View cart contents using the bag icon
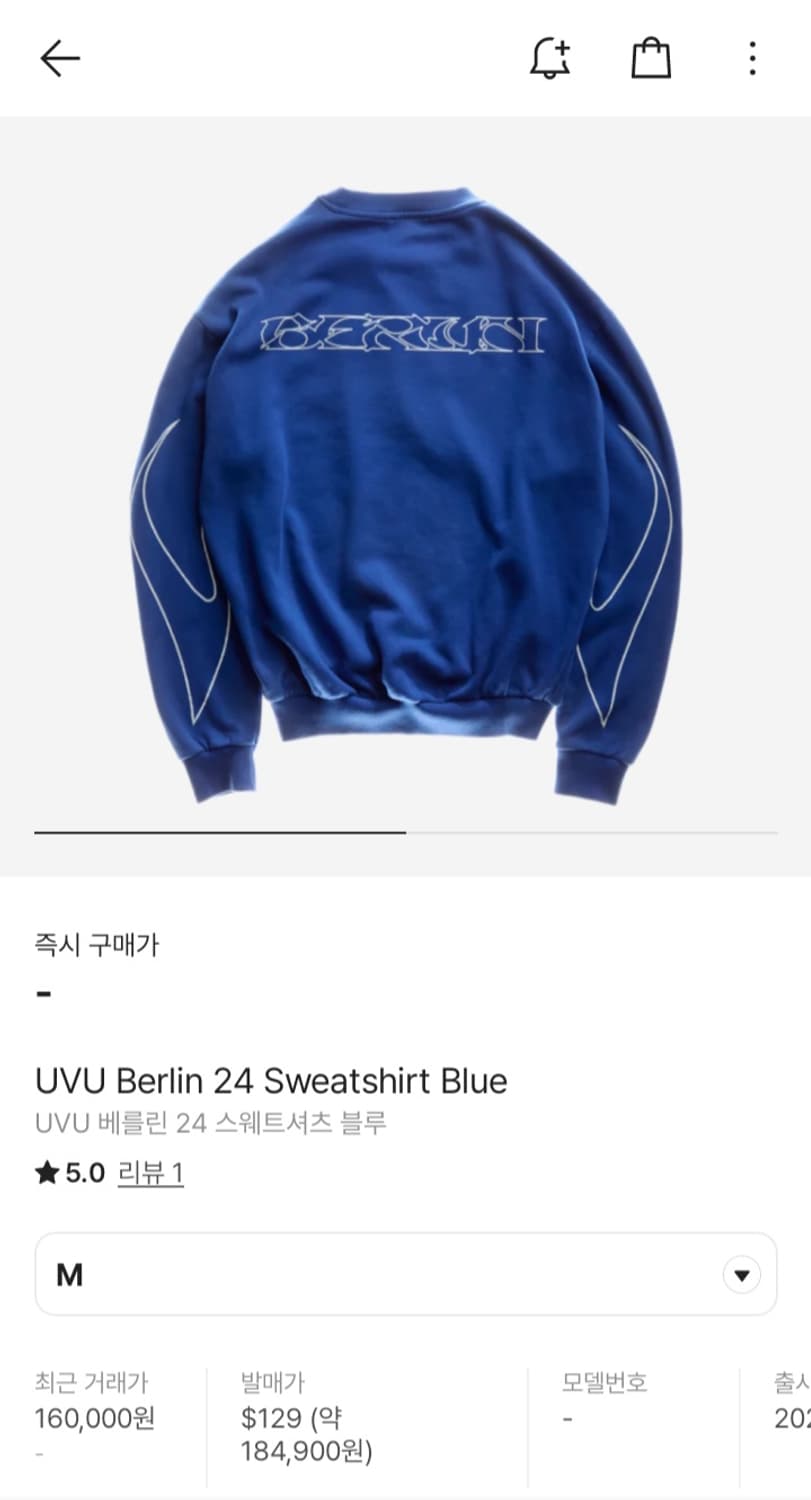This screenshot has width=811, height=1500. [651, 57]
